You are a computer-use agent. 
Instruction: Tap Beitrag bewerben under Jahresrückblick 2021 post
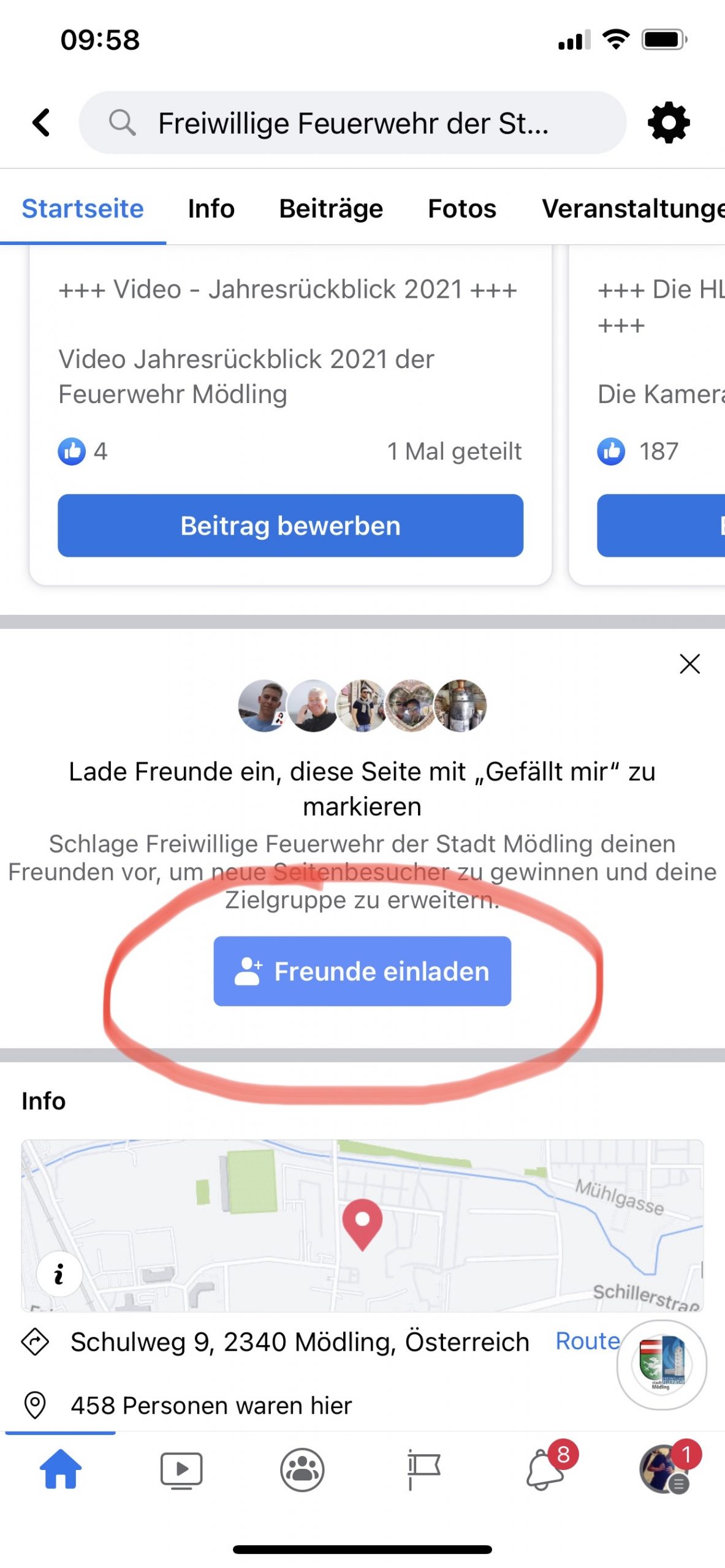coord(290,526)
